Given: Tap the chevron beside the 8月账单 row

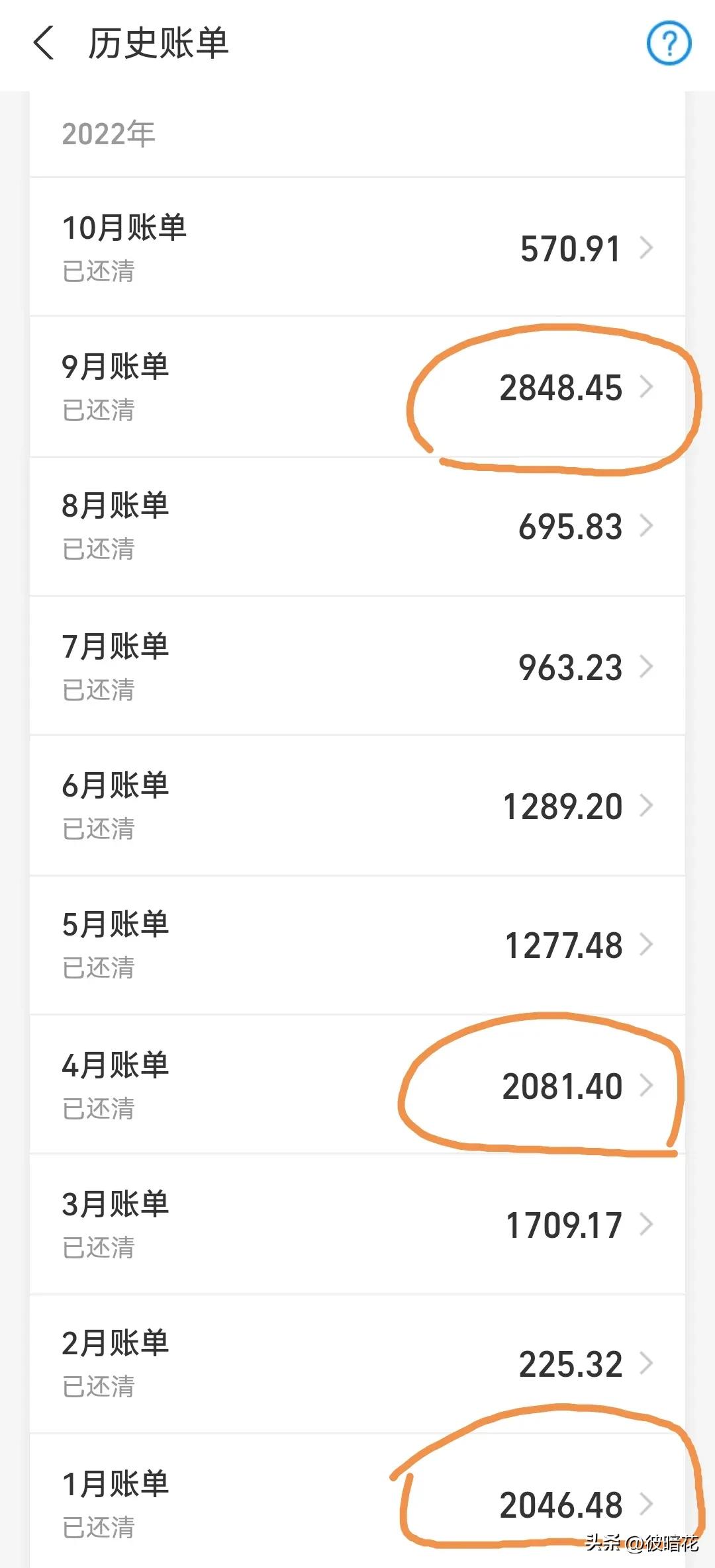Looking at the screenshot, I should pyautogui.click(x=645, y=527).
